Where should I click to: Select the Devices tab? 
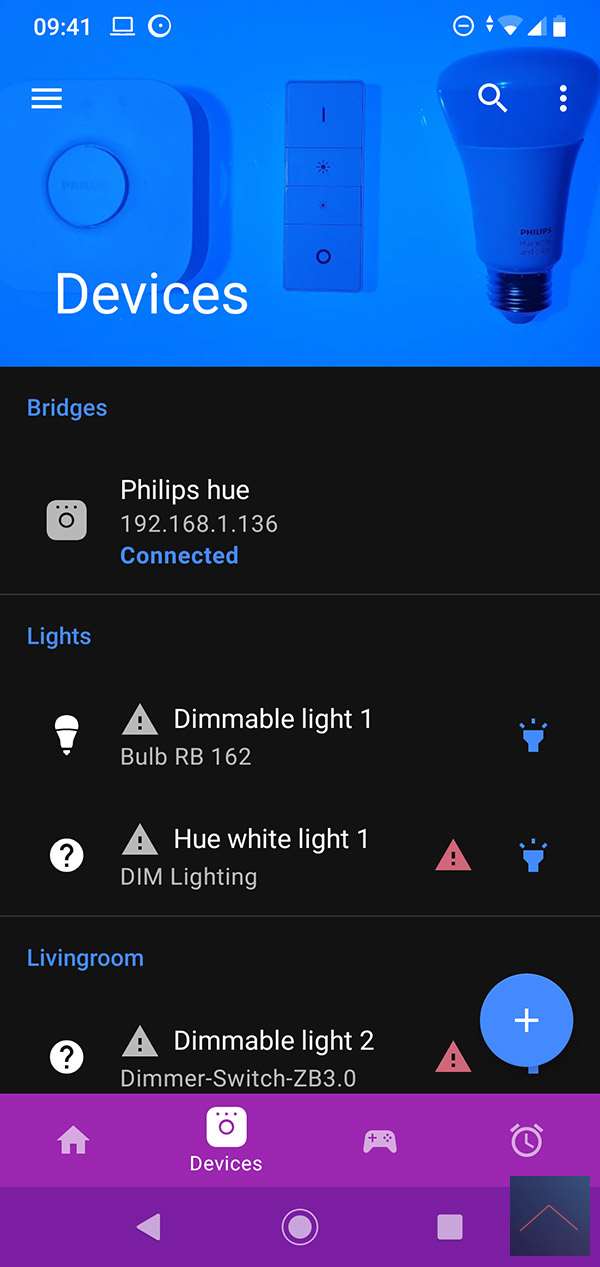[x=226, y=1140]
